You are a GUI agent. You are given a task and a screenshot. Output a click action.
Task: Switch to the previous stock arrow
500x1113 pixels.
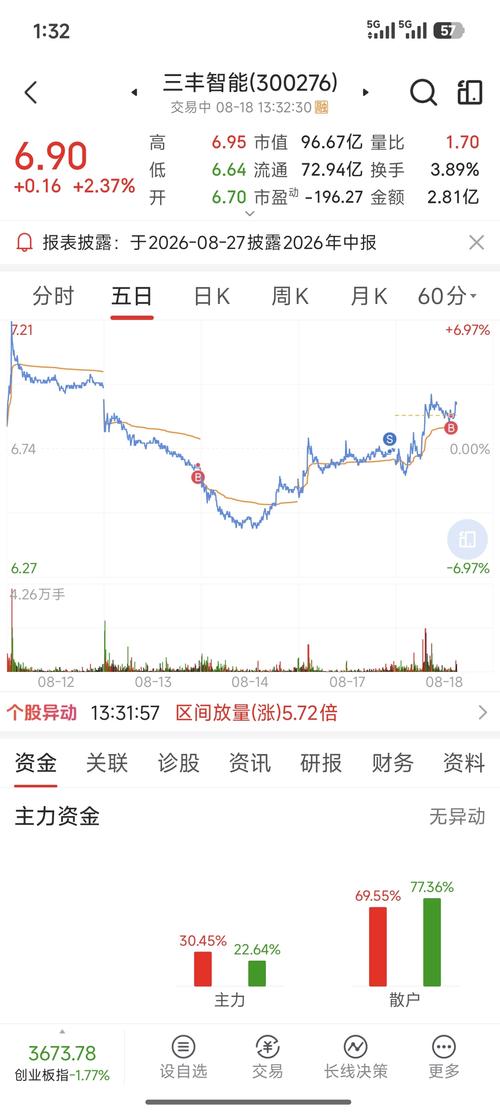(134, 92)
